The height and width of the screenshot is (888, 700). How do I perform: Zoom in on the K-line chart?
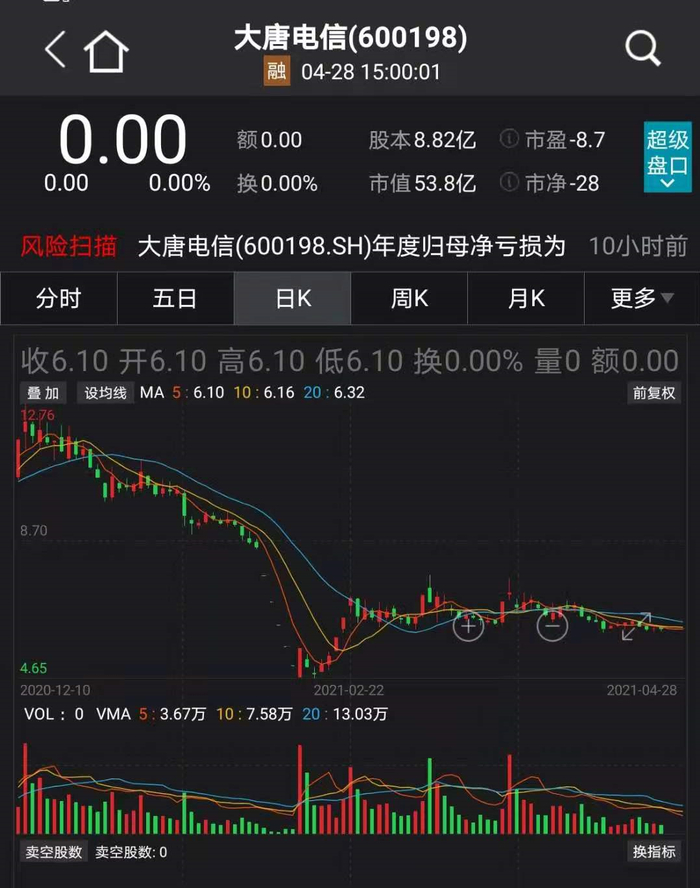[x=468, y=627]
